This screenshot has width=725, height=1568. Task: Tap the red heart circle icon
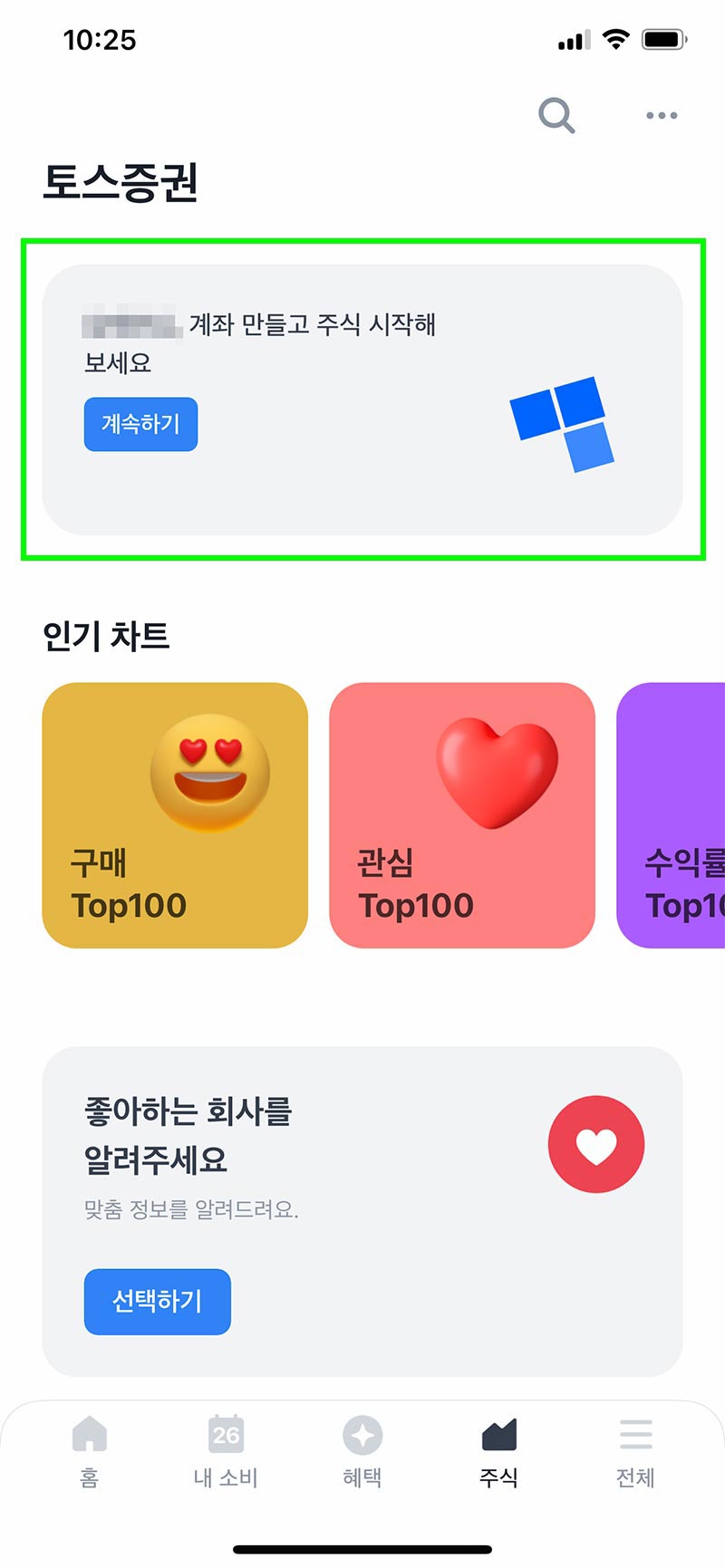coord(596,1144)
